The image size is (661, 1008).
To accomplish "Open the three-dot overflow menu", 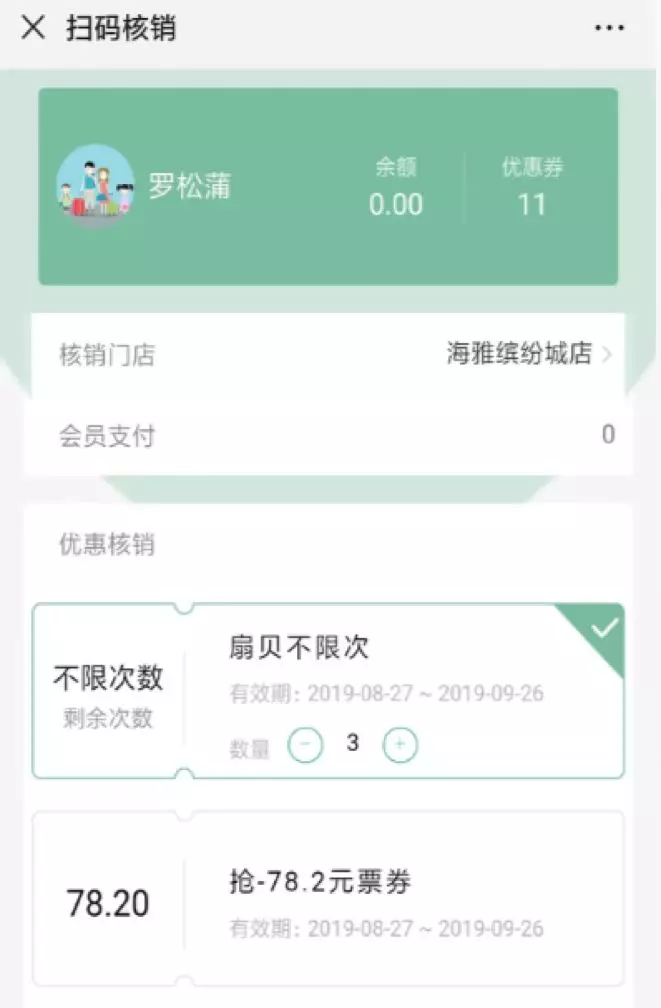I will click(x=609, y=28).
